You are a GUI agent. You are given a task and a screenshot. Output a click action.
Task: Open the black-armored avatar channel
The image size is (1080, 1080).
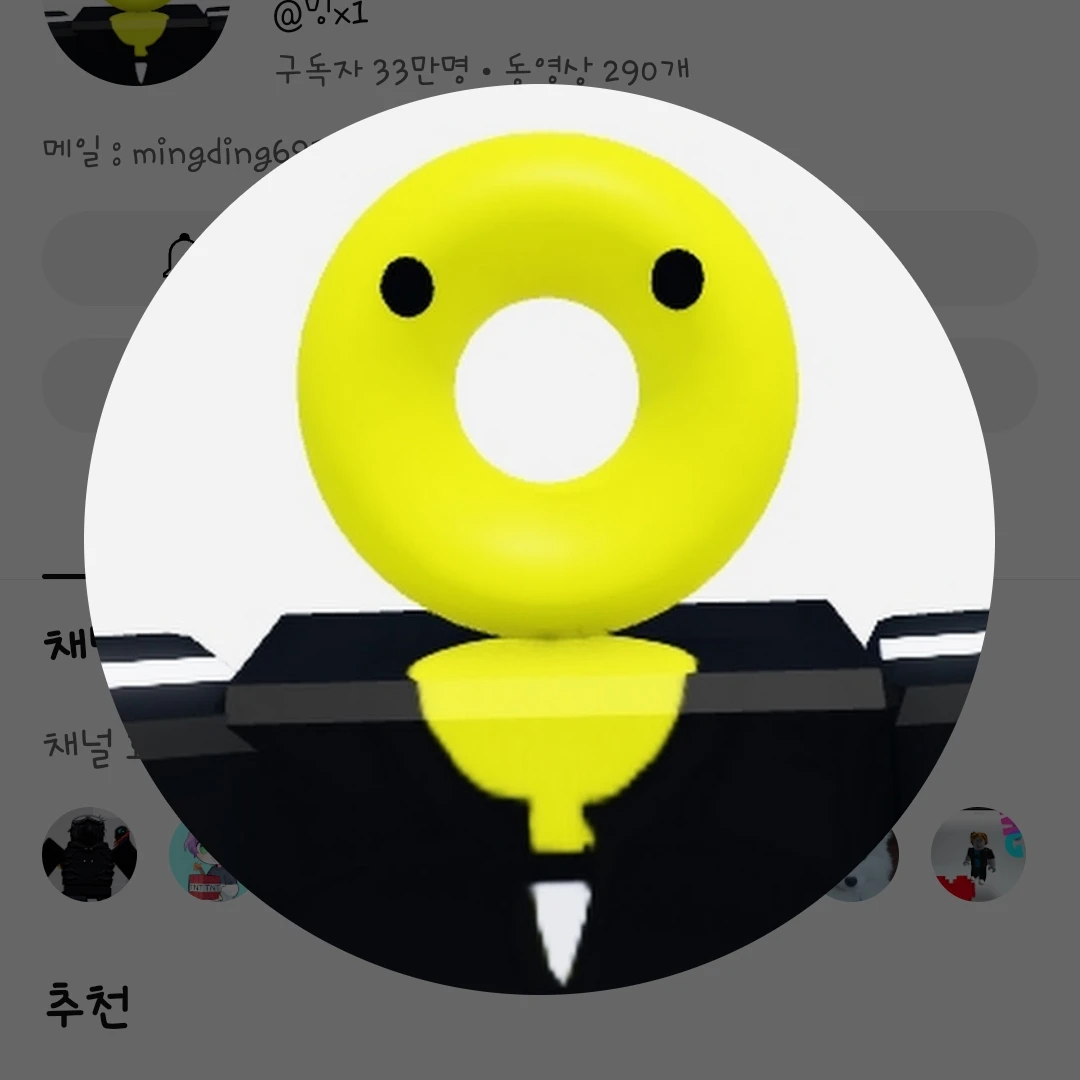[89, 855]
